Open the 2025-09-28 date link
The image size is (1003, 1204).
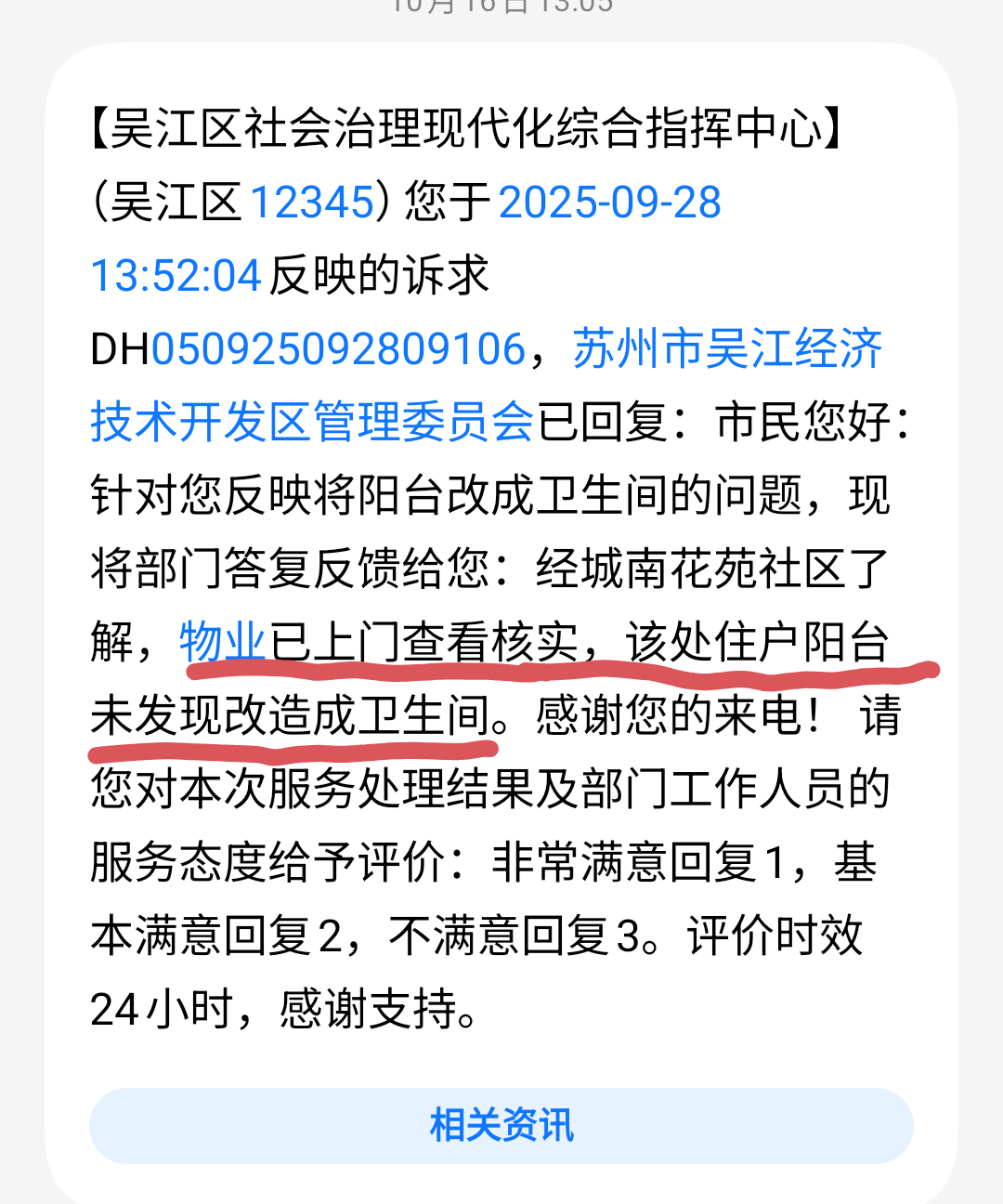click(x=609, y=203)
